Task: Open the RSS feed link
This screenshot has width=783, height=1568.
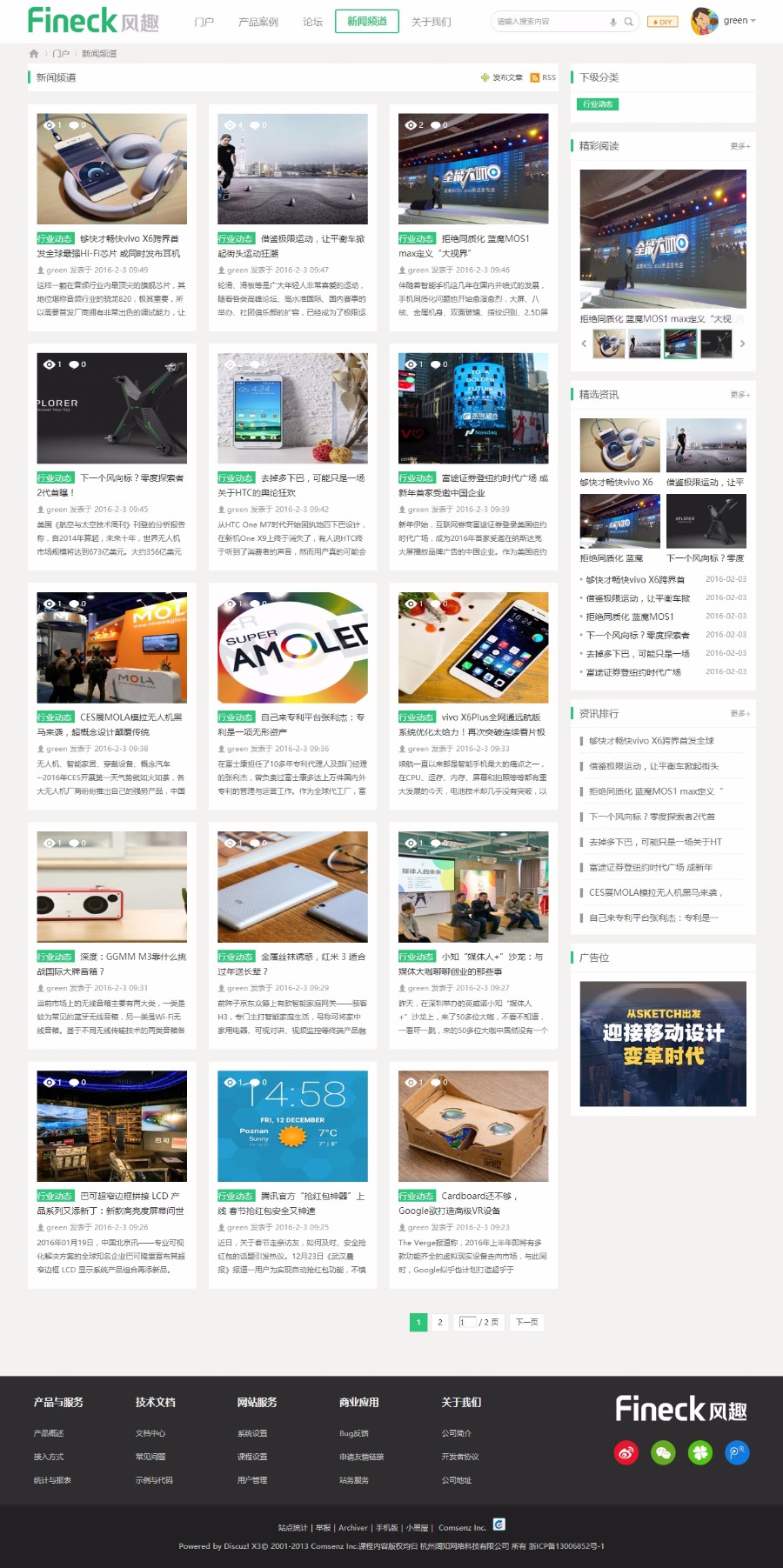Action: coord(543,77)
